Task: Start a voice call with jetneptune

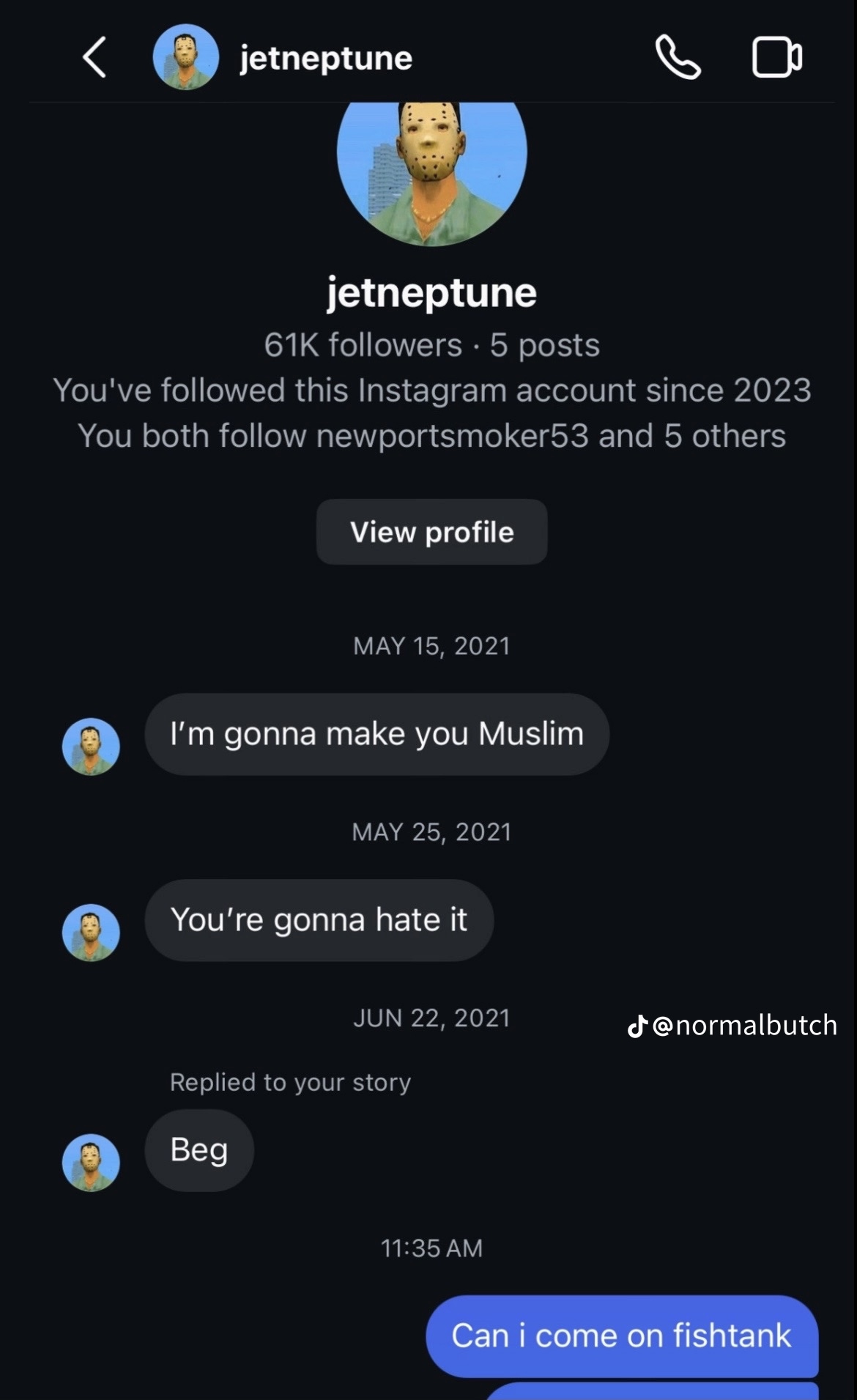Action: (678, 57)
